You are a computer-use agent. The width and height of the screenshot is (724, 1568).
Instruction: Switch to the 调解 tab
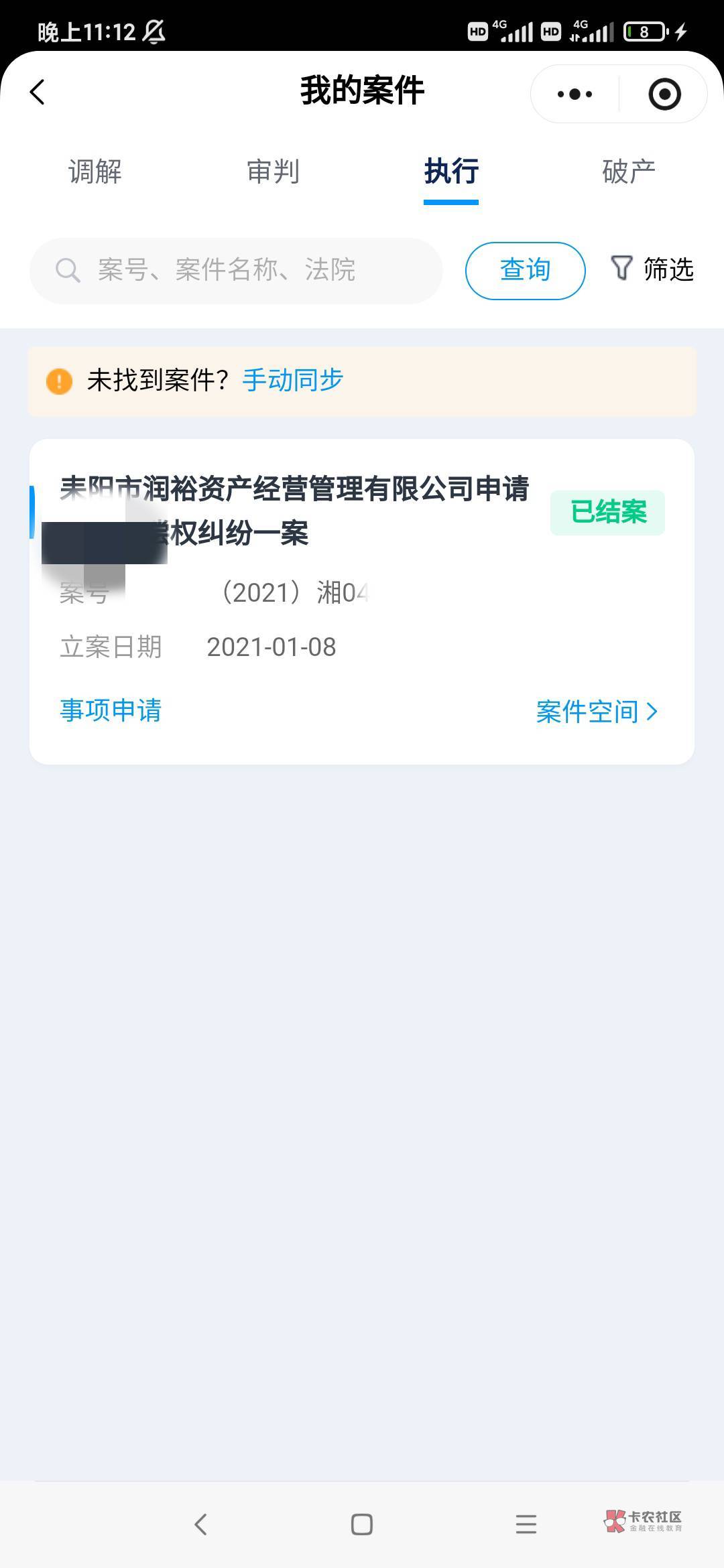(x=95, y=172)
